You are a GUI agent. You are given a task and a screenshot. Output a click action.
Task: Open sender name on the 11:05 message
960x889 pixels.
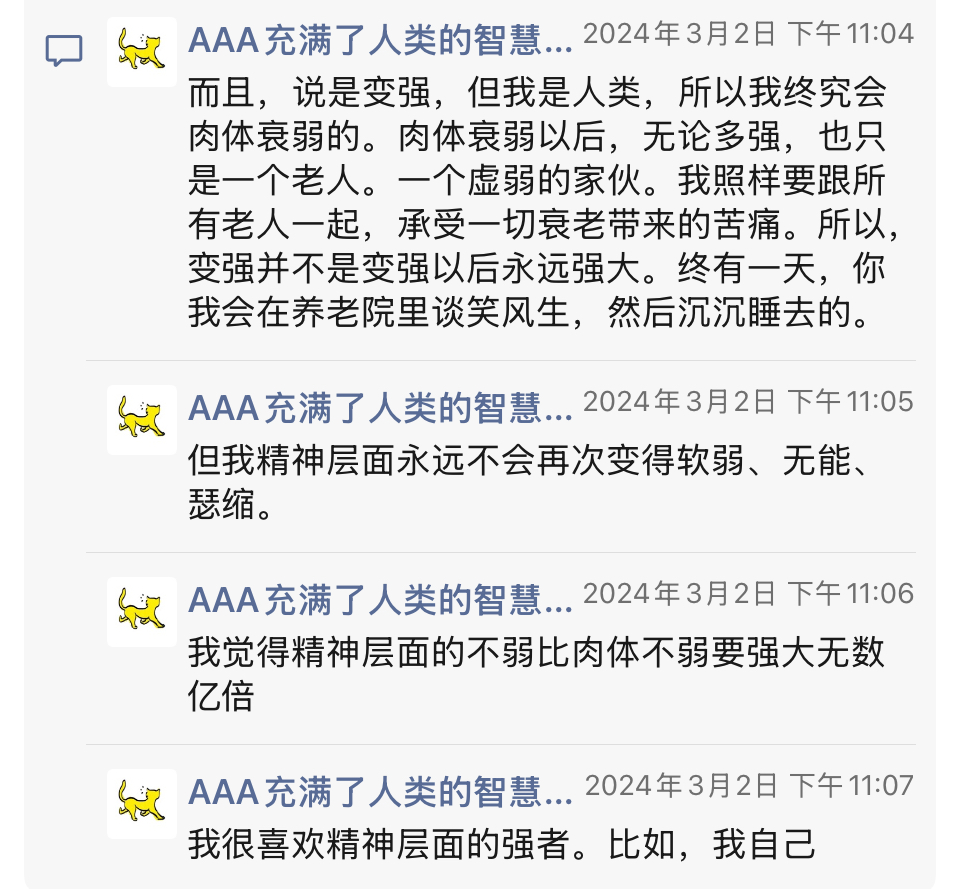380,408
